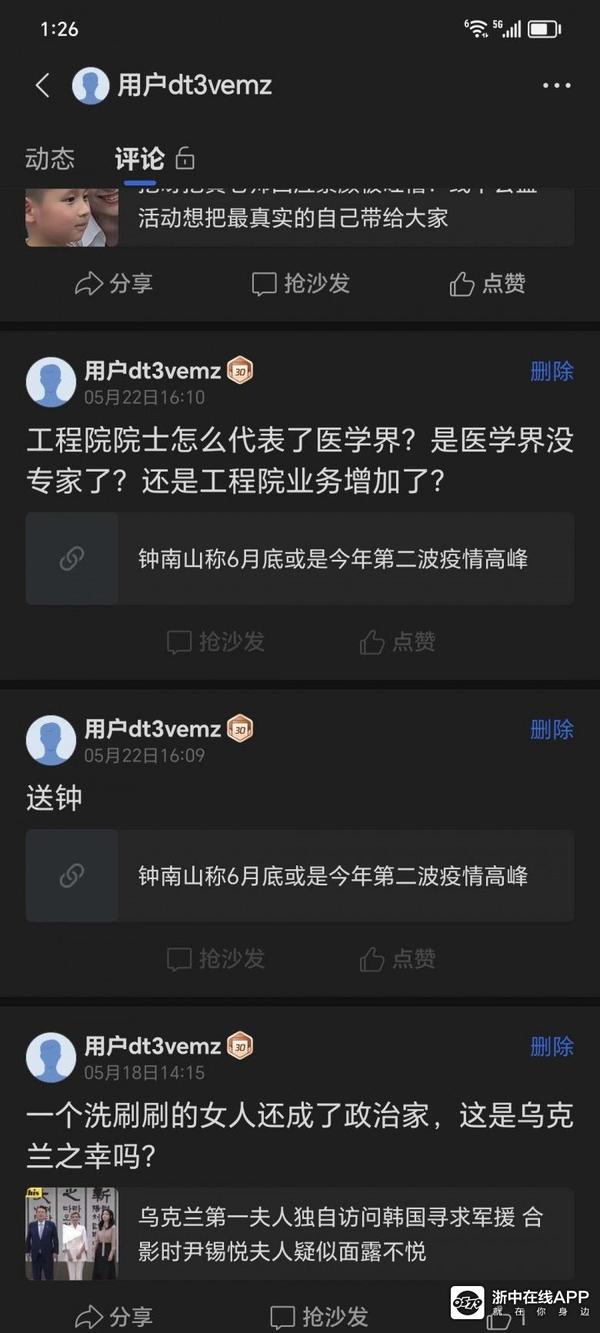Switch to the 动态 tab
This screenshot has height=1333, width=600.
pyautogui.click(x=50, y=159)
